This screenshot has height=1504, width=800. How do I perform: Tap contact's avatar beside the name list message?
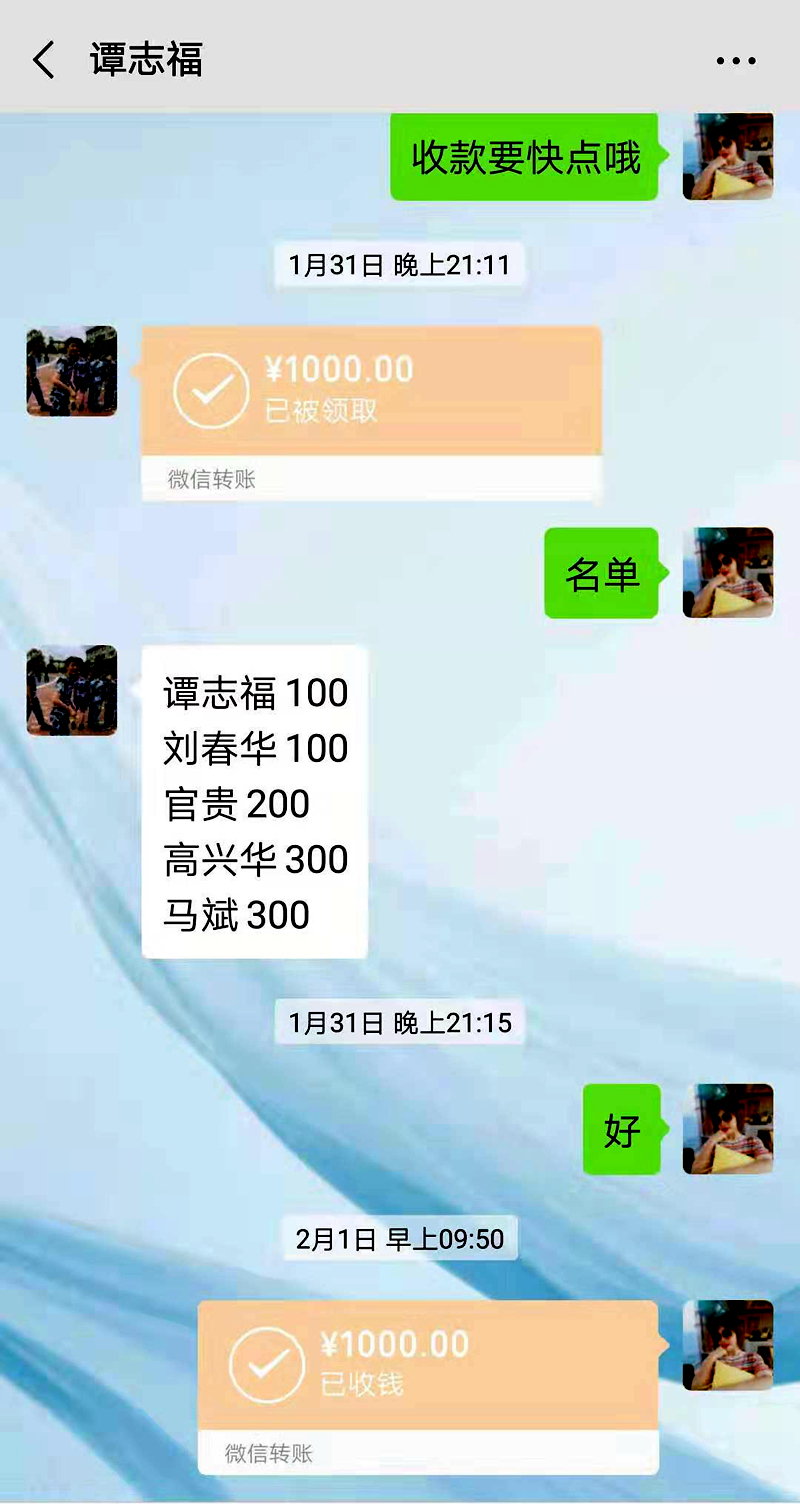pos(72,691)
